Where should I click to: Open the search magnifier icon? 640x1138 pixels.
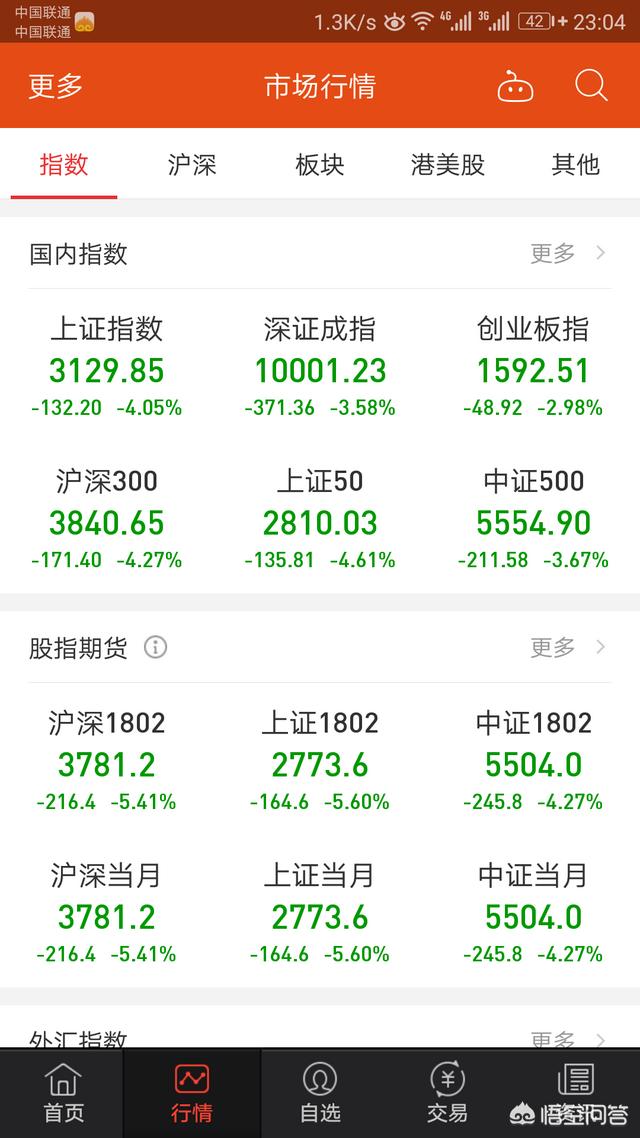point(591,86)
